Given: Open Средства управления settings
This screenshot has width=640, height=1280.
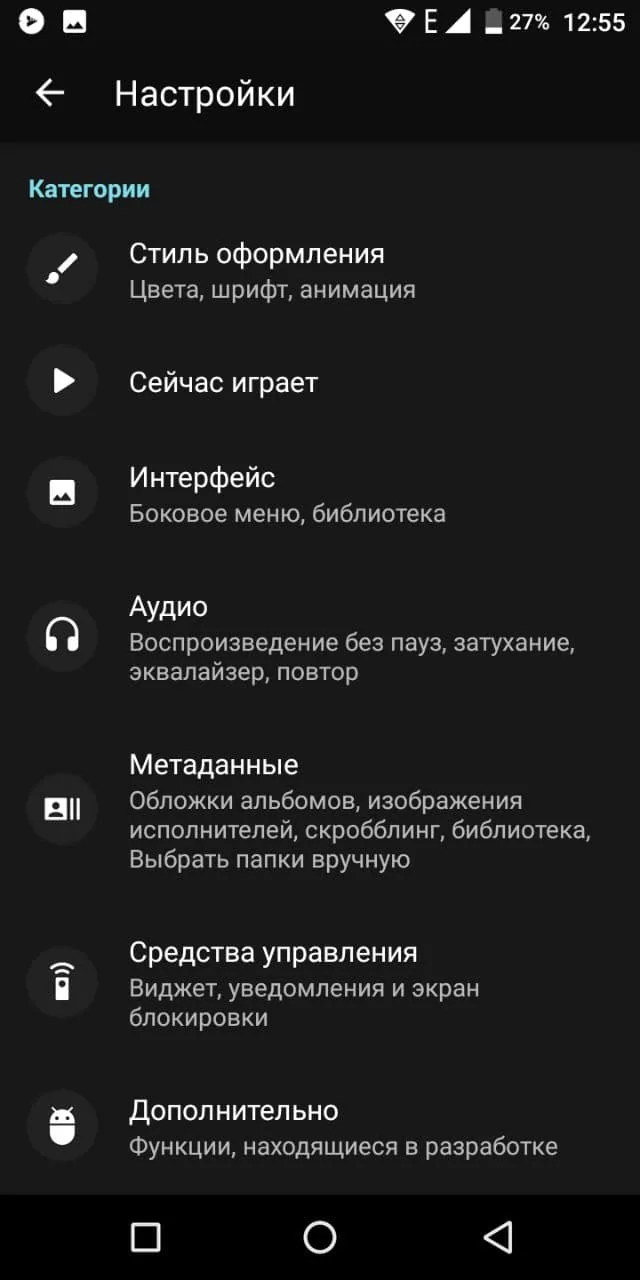Looking at the screenshot, I should 320,984.
